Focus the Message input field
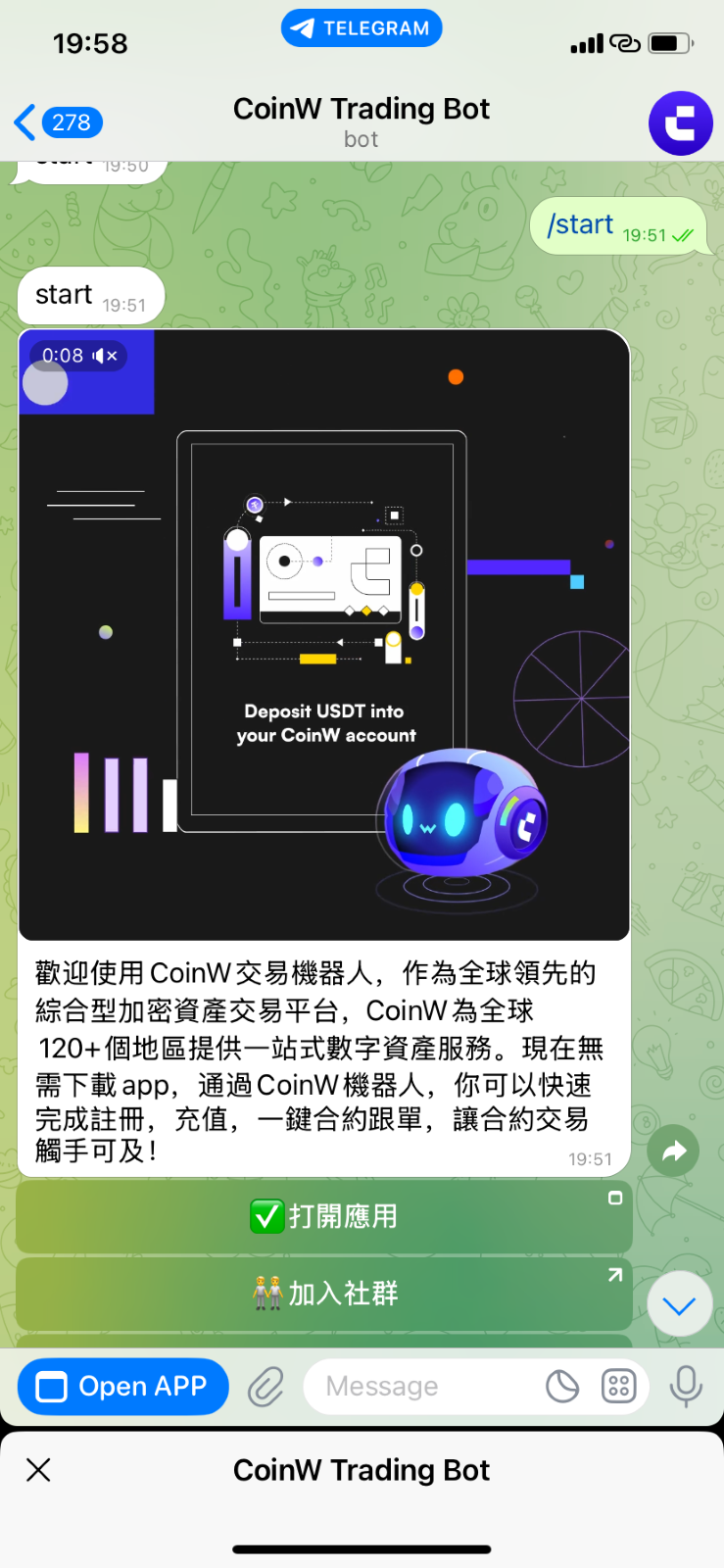The width and height of the screenshot is (724, 1568). [421, 1387]
